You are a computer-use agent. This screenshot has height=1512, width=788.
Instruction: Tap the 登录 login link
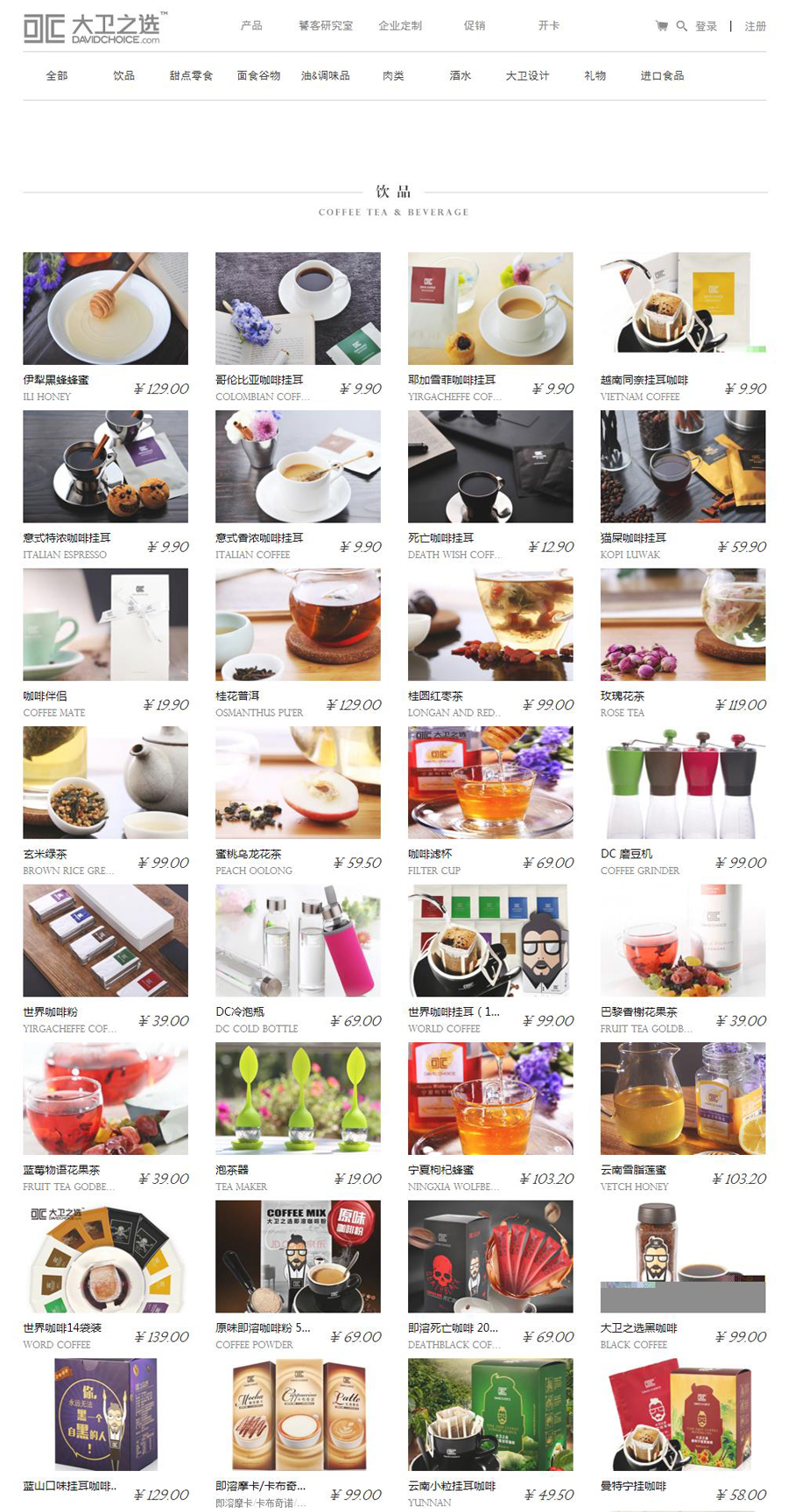[x=706, y=26]
